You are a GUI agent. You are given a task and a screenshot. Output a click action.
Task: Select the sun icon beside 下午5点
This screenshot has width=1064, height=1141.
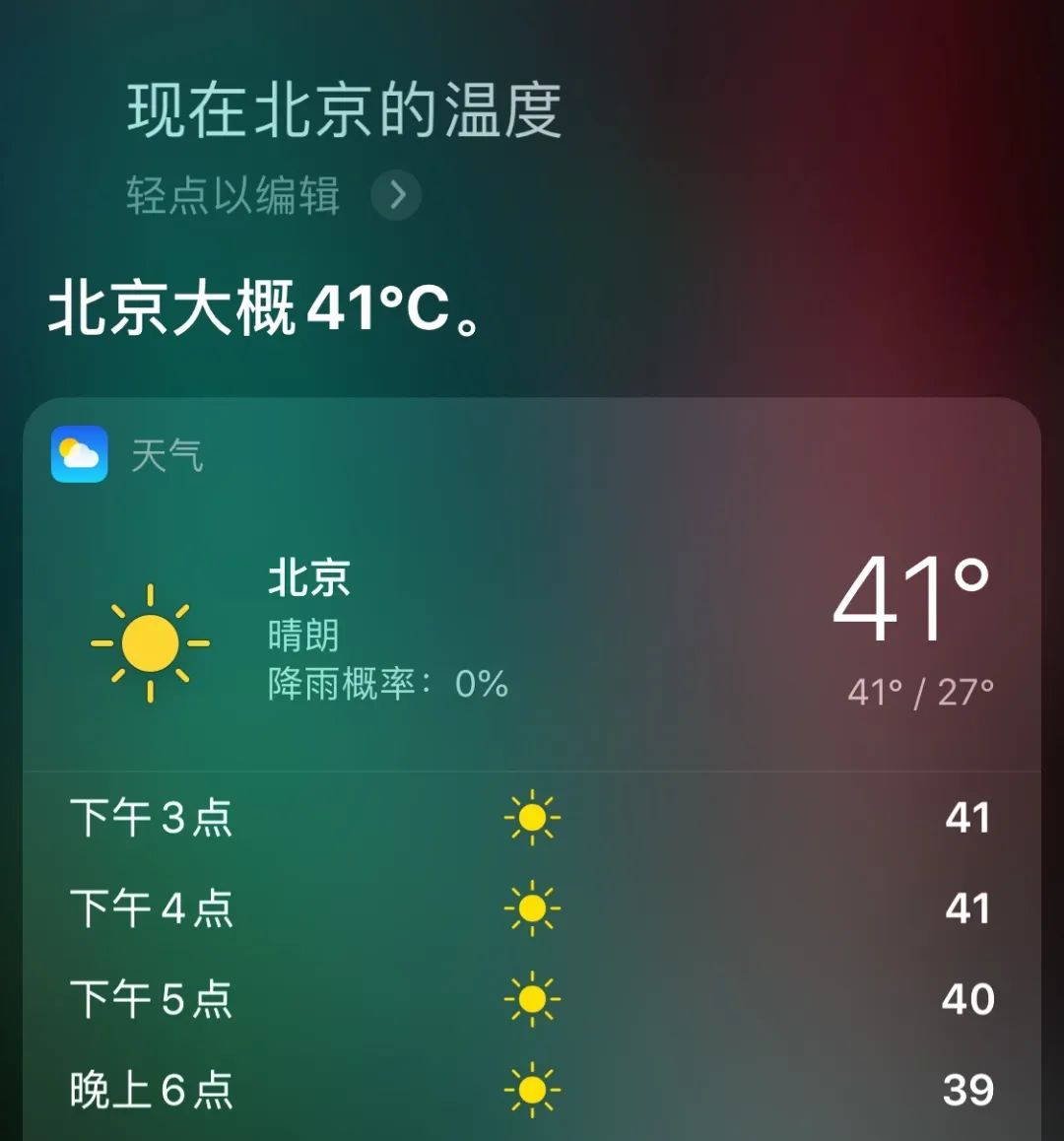click(533, 998)
